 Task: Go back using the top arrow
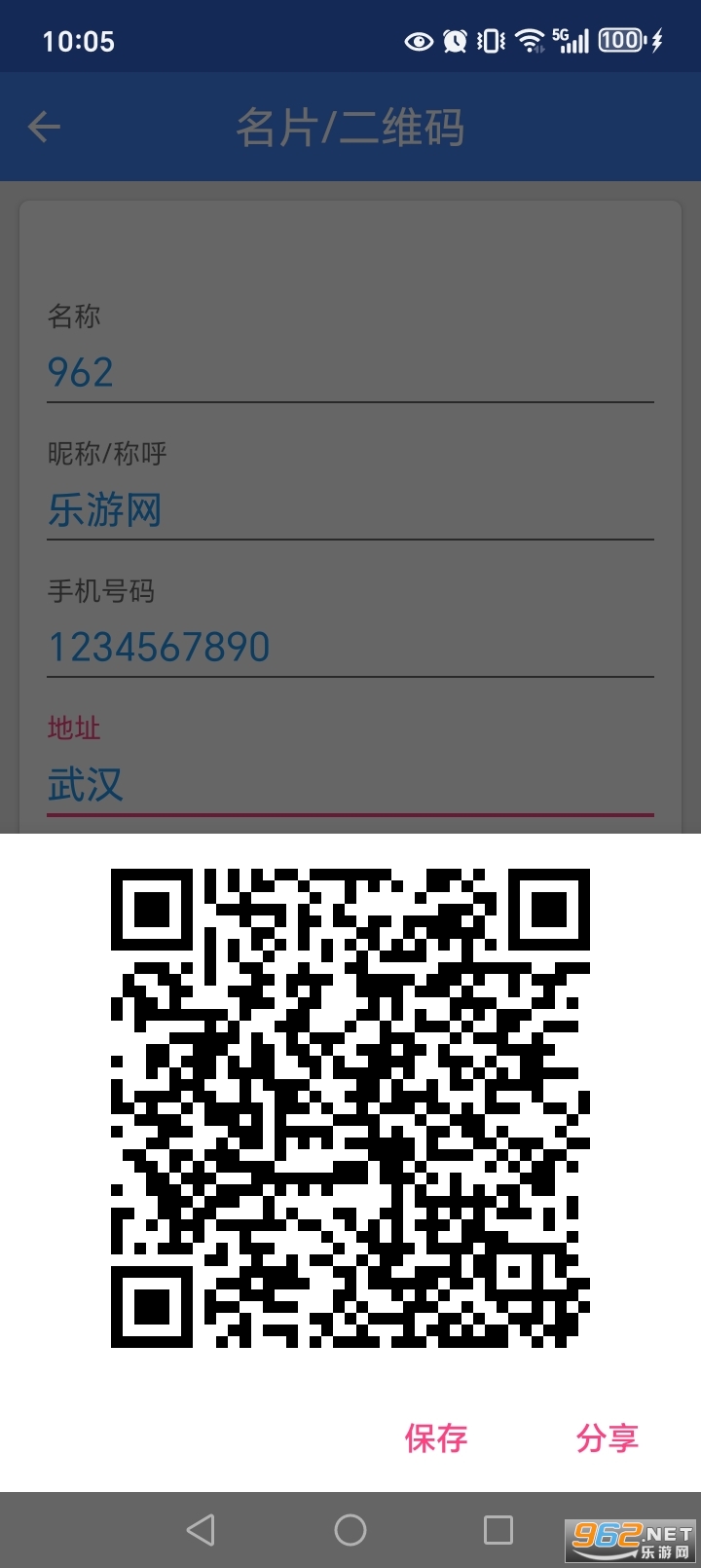click(44, 127)
